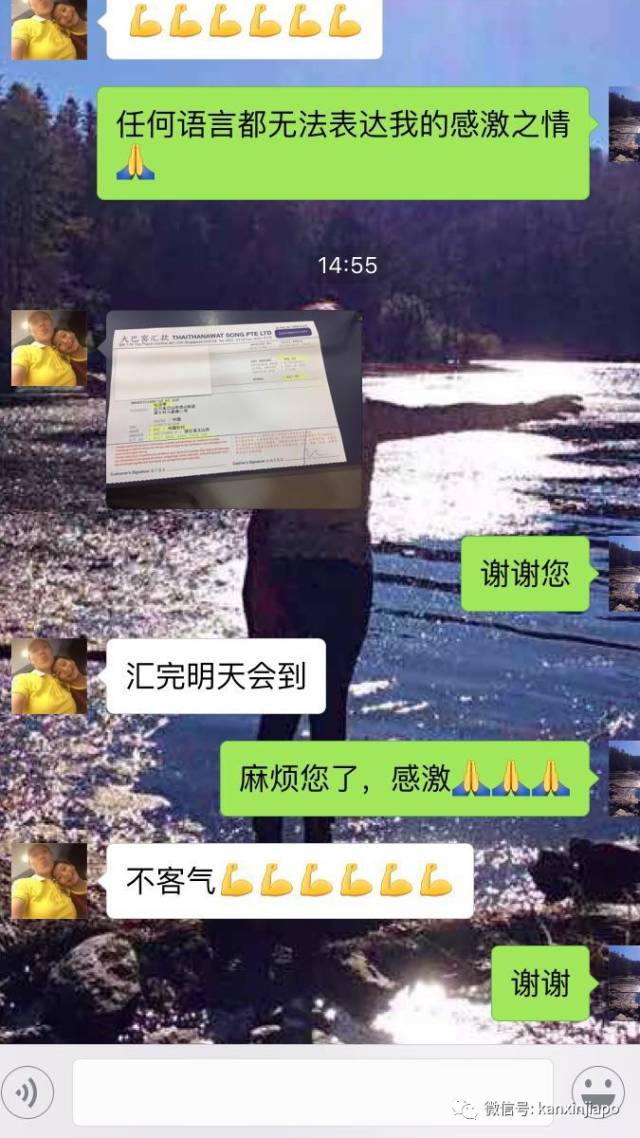
Task: Open sender's avatar beside the receipt photo
Action: pyautogui.click(x=49, y=348)
